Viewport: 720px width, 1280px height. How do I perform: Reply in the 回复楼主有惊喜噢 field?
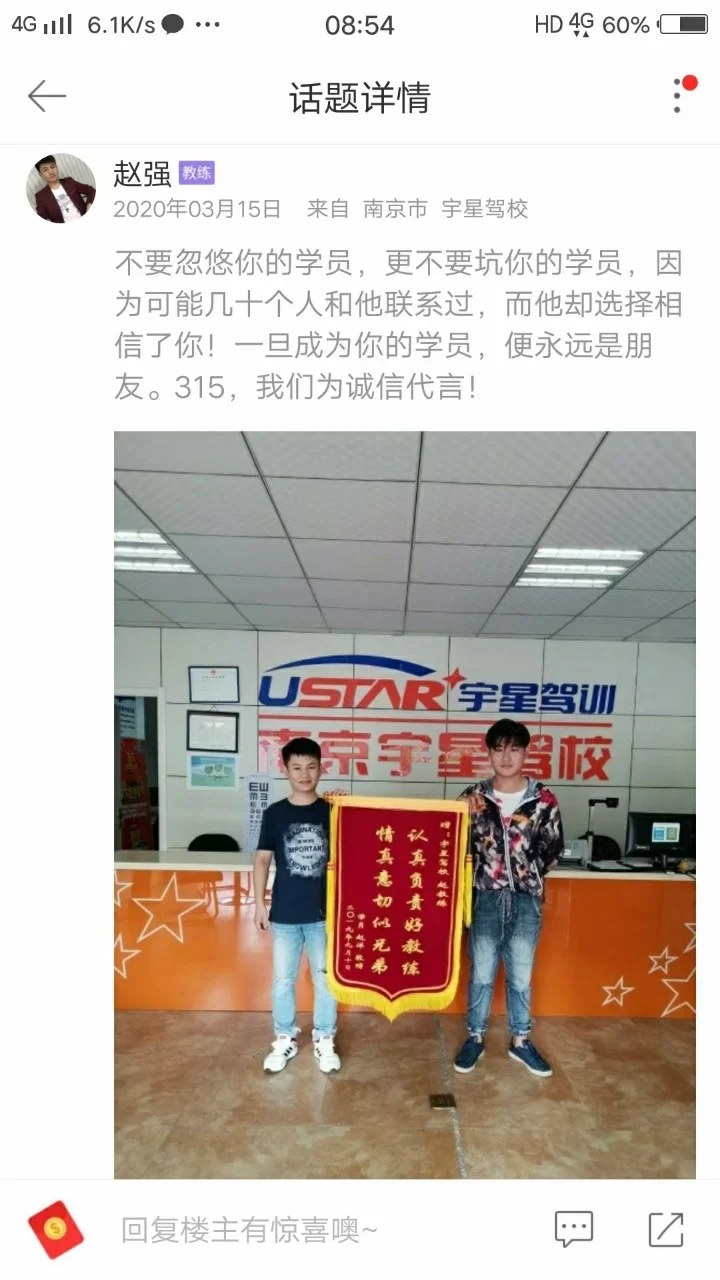(250, 1230)
